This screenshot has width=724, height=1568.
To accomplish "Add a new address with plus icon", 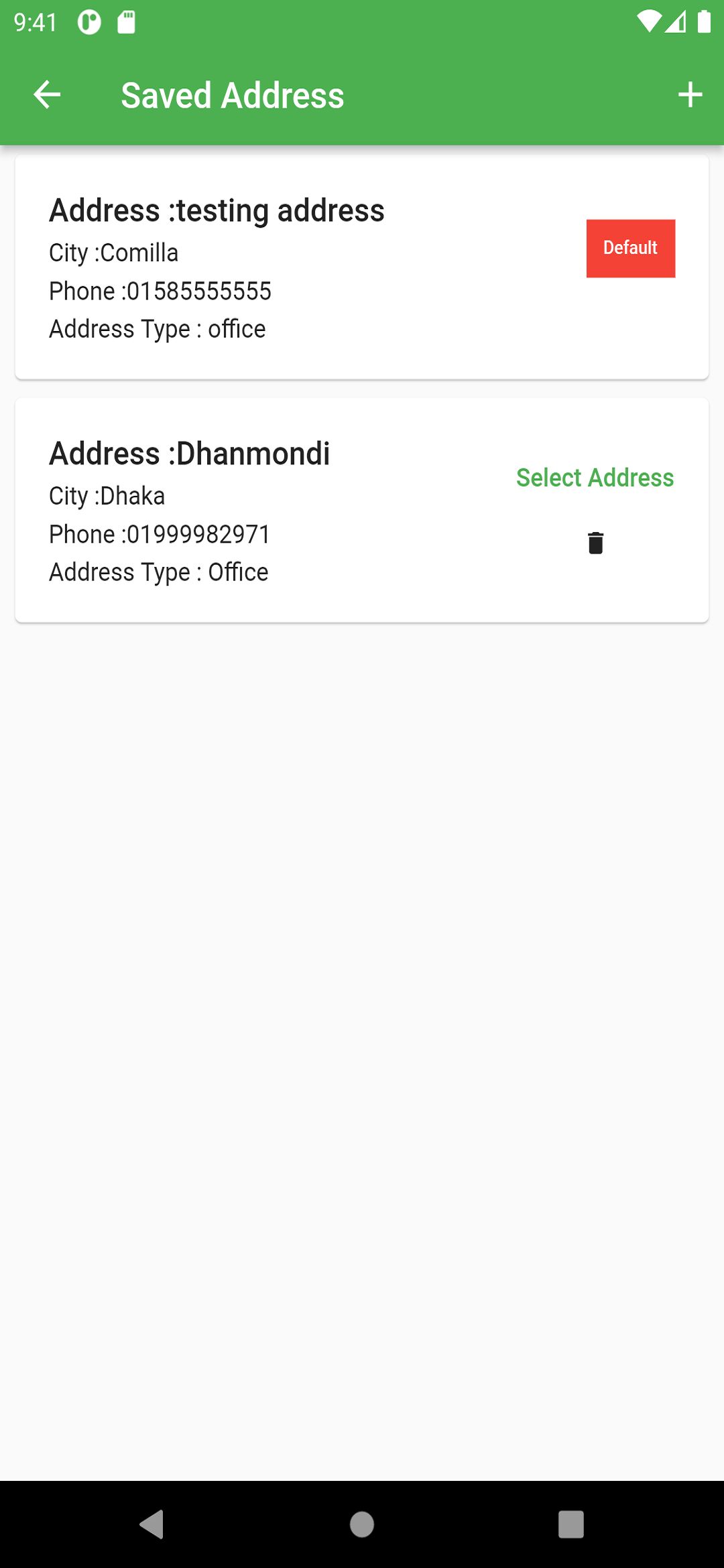I will (x=690, y=94).
